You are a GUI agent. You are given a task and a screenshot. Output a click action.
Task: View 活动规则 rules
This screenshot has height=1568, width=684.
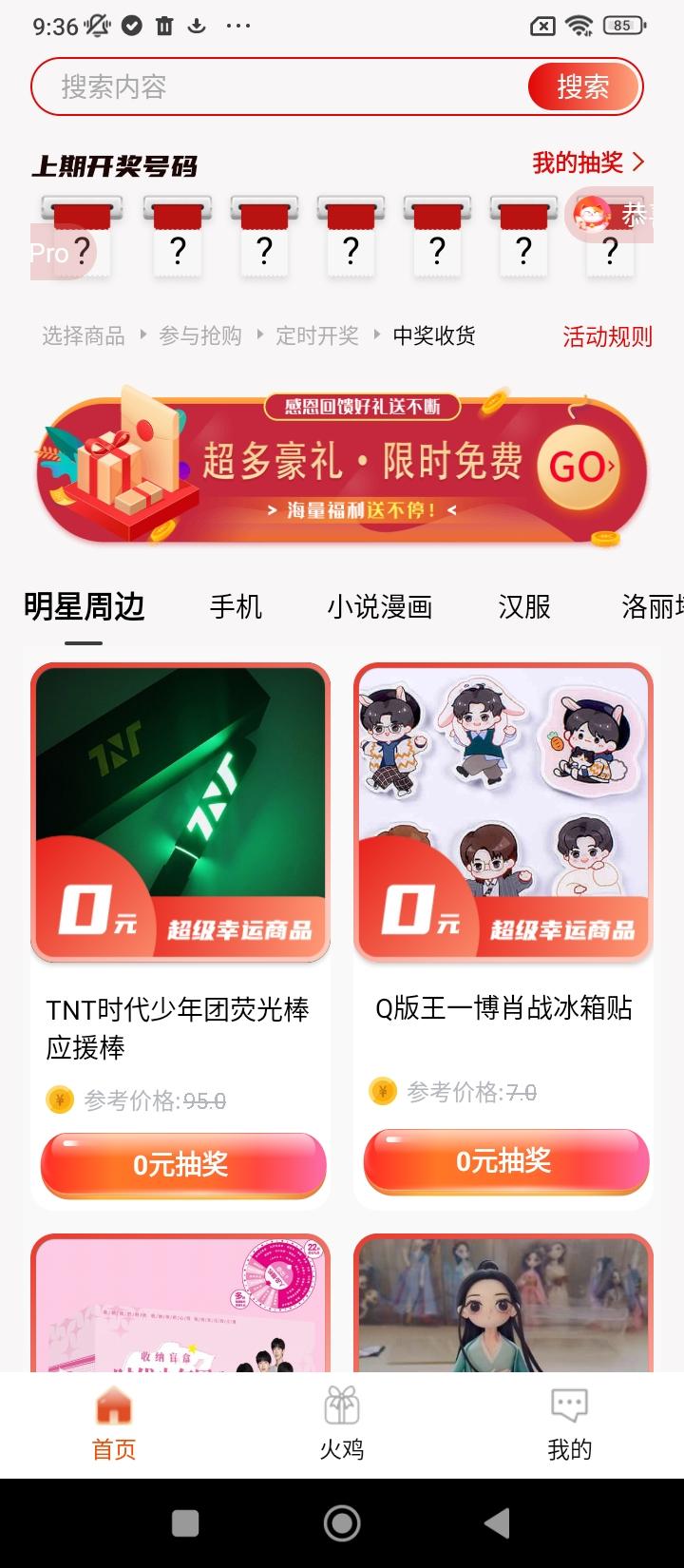pos(607,336)
